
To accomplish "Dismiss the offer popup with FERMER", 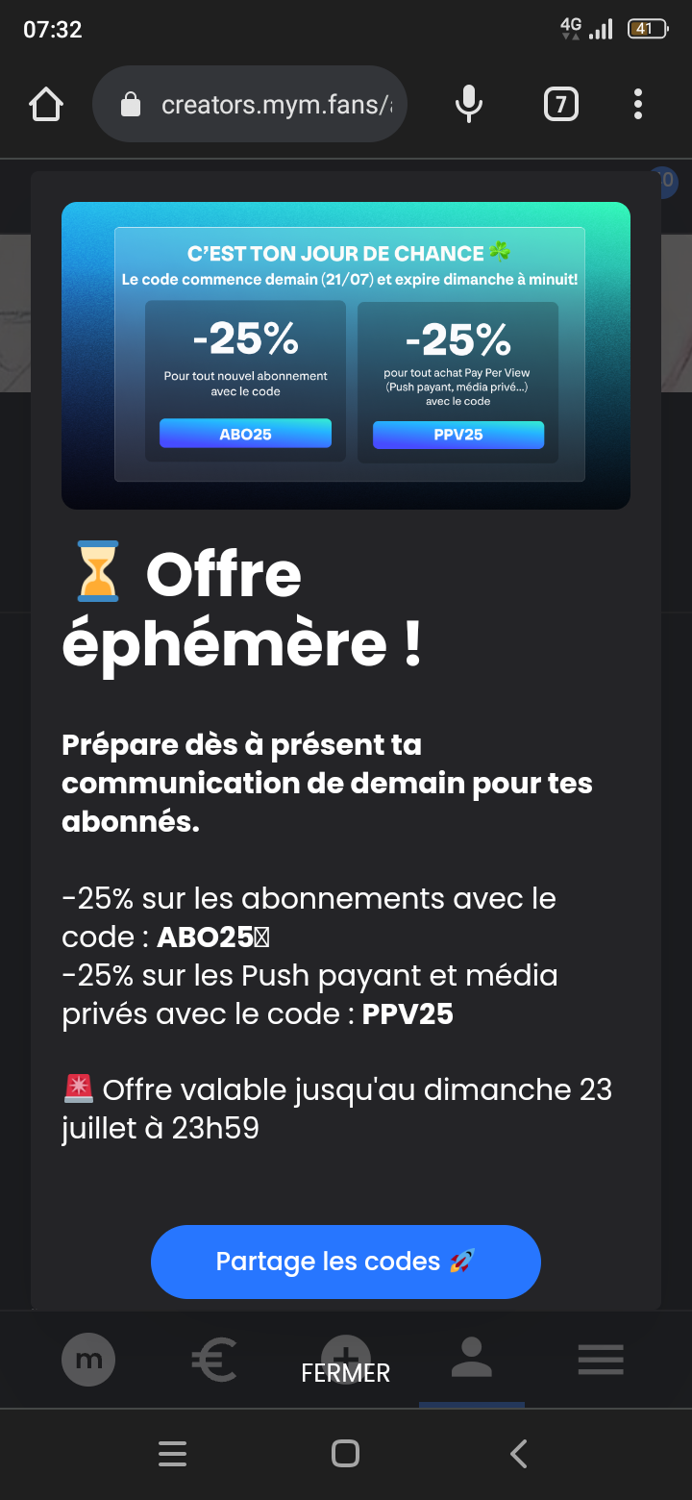I will tap(345, 1372).
